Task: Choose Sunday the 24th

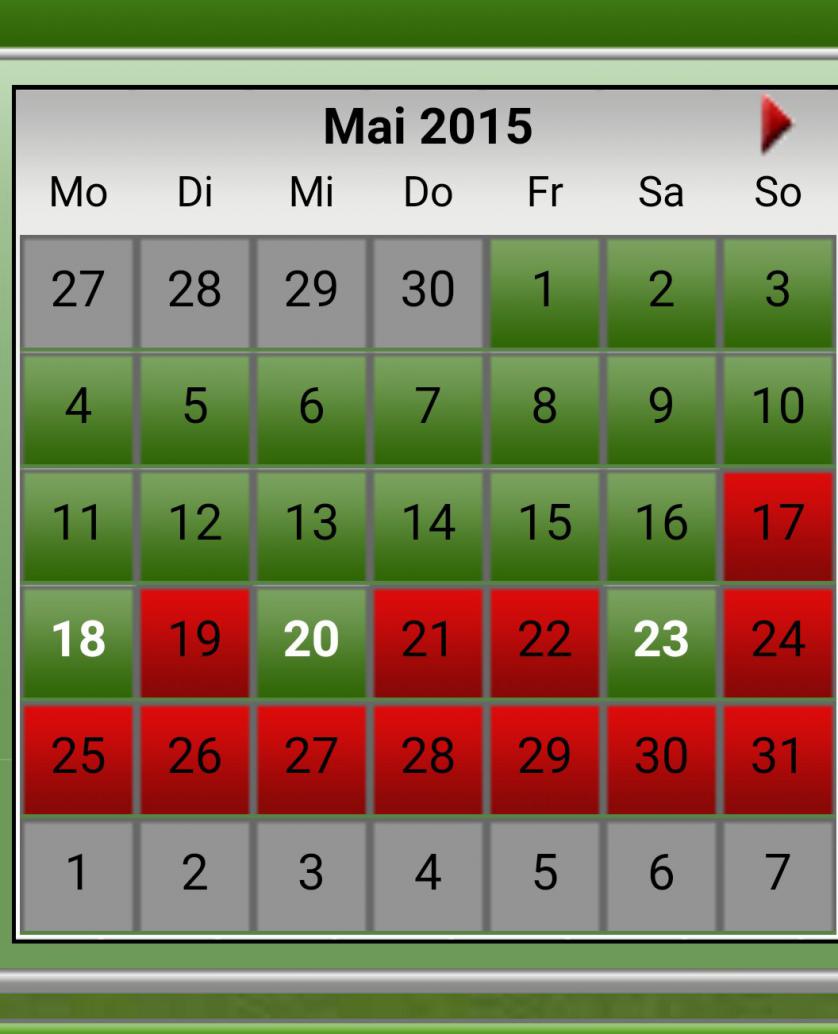Action: coord(778,642)
